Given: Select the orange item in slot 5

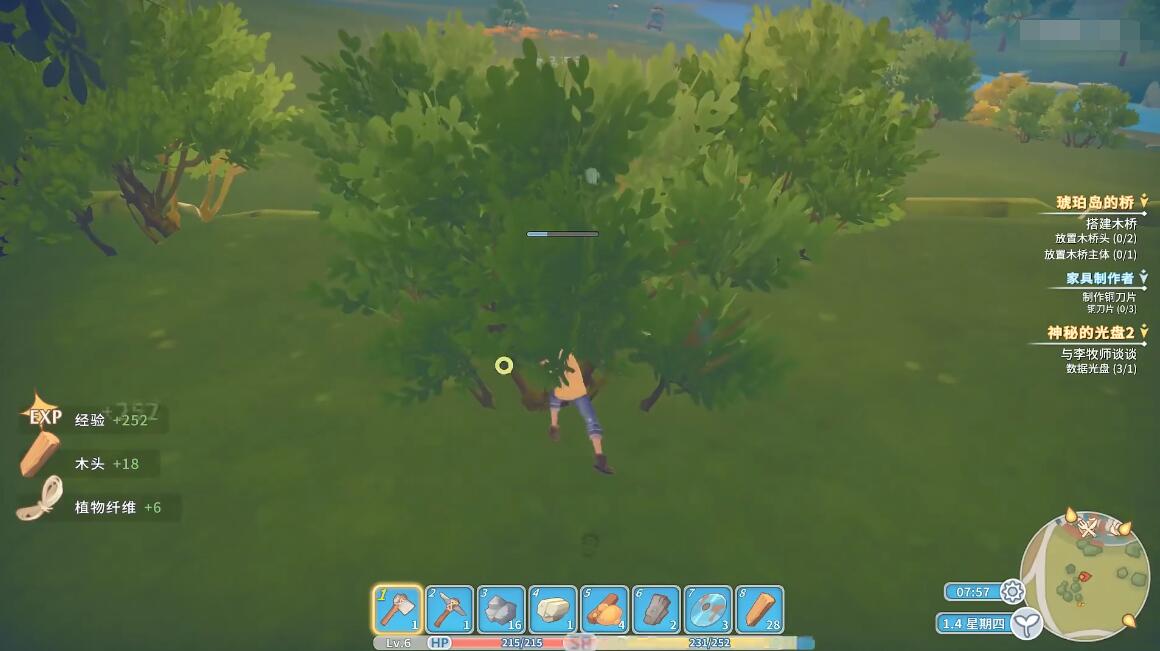Looking at the screenshot, I should (x=605, y=609).
